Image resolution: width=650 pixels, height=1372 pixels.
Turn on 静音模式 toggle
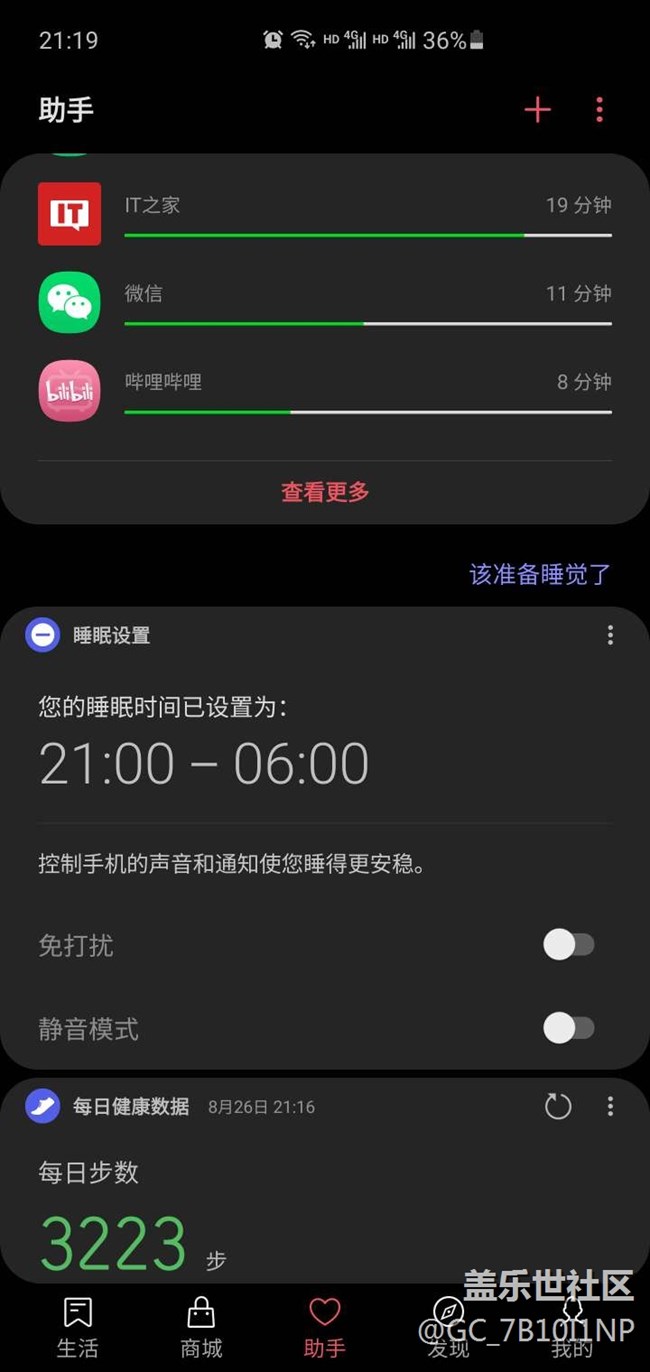coord(569,1028)
